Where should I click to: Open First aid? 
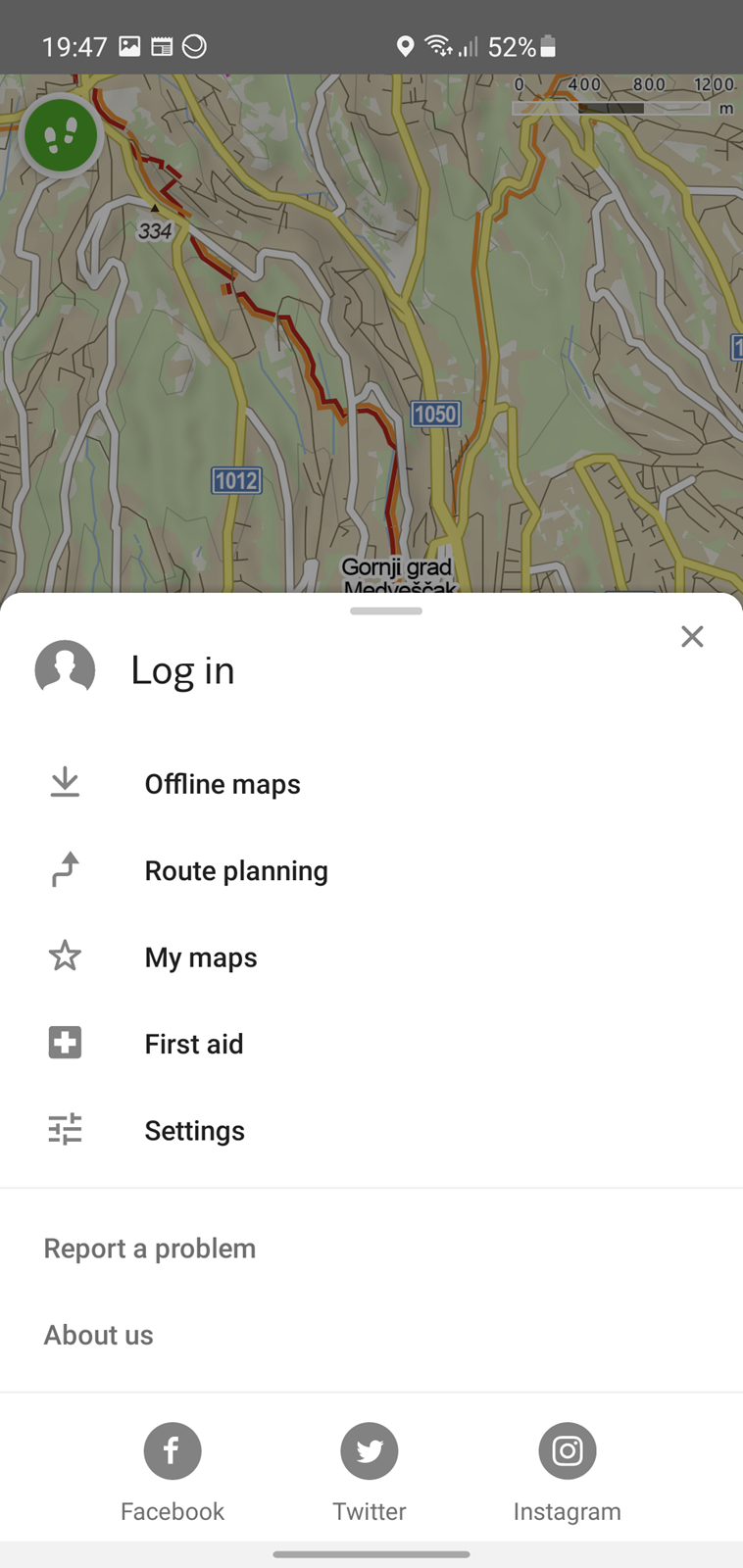pyautogui.click(x=371, y=1044)
